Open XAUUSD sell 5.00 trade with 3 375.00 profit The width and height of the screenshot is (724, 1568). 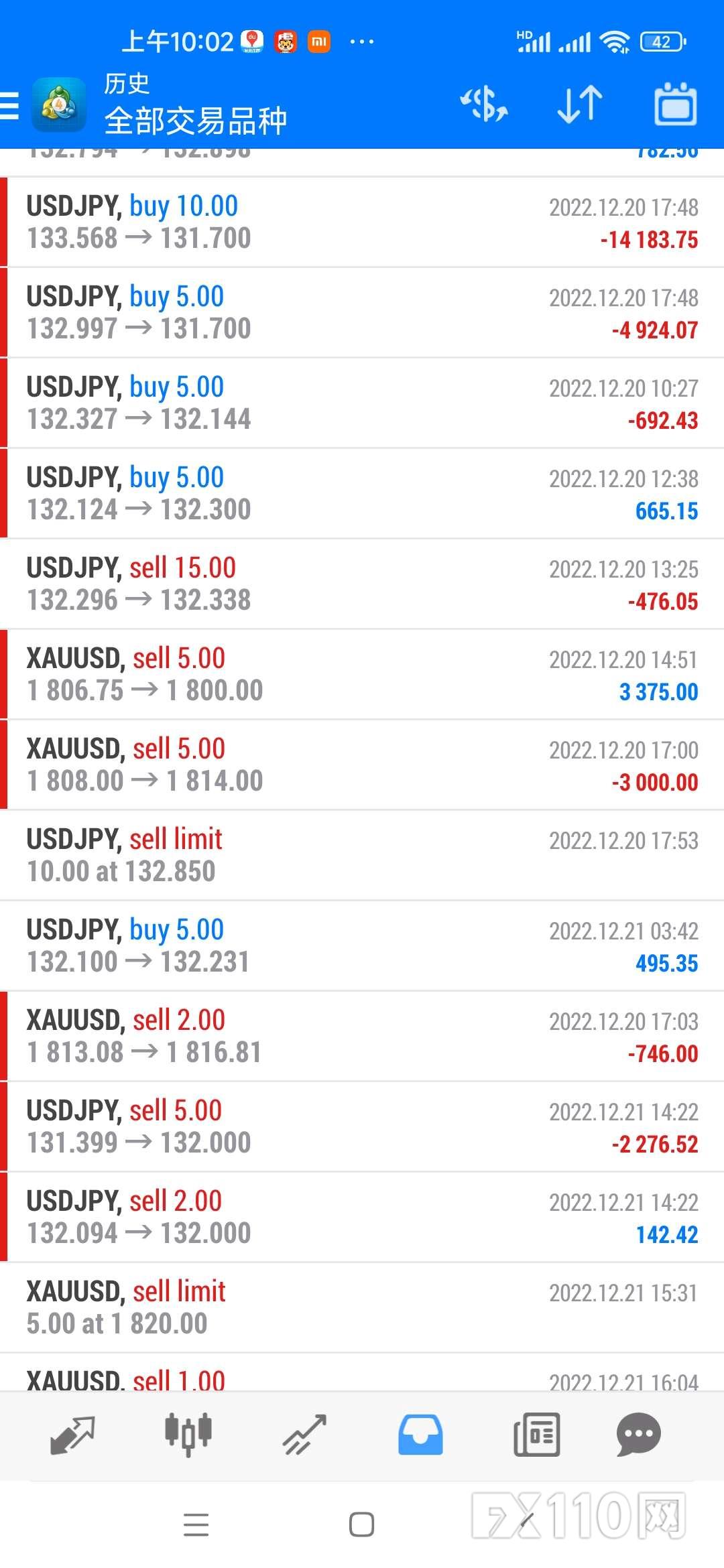pyautogui.click(x=362, y=674)
